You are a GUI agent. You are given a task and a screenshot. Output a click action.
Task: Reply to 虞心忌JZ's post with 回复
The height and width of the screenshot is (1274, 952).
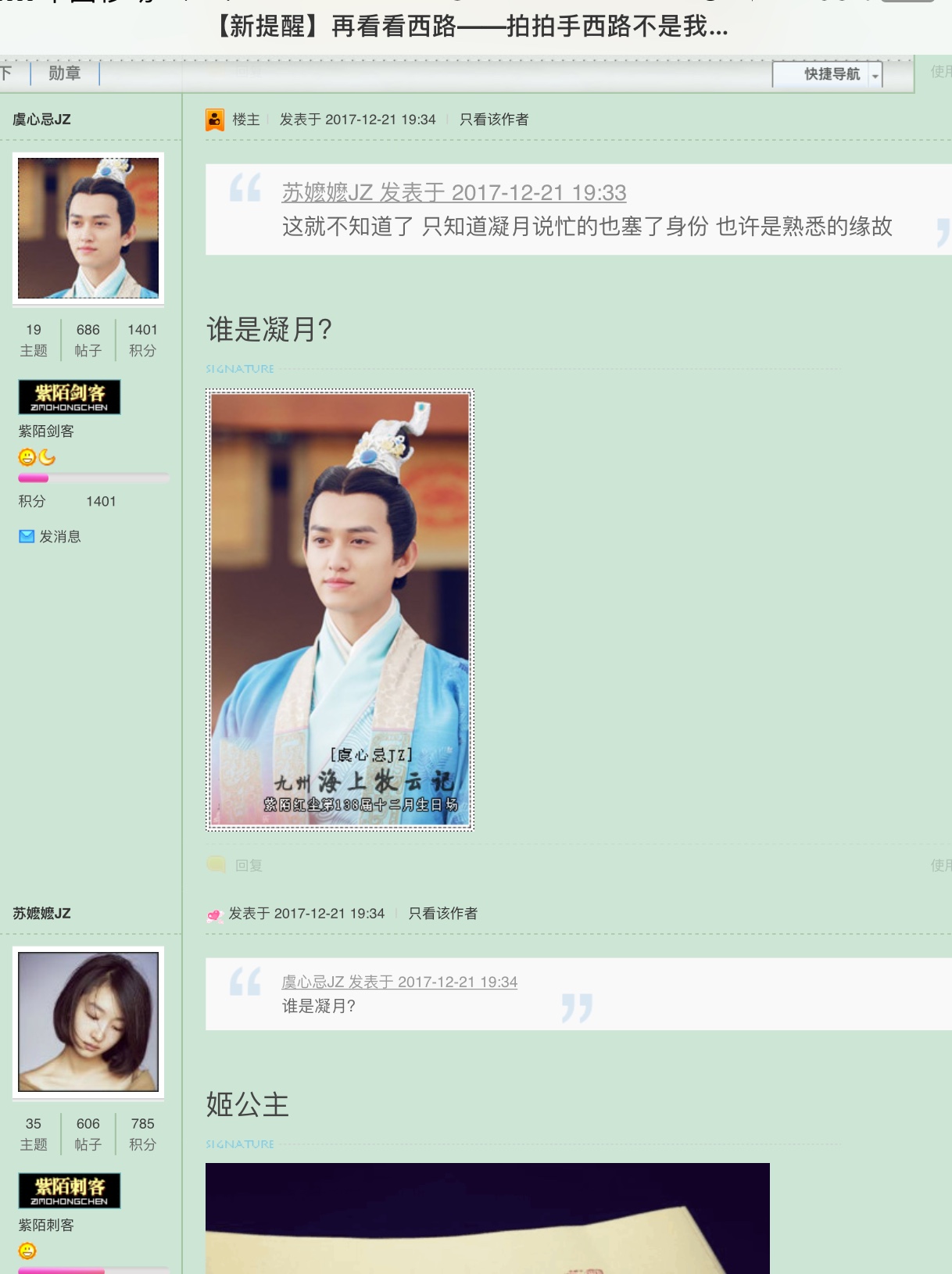coord(248,865)
